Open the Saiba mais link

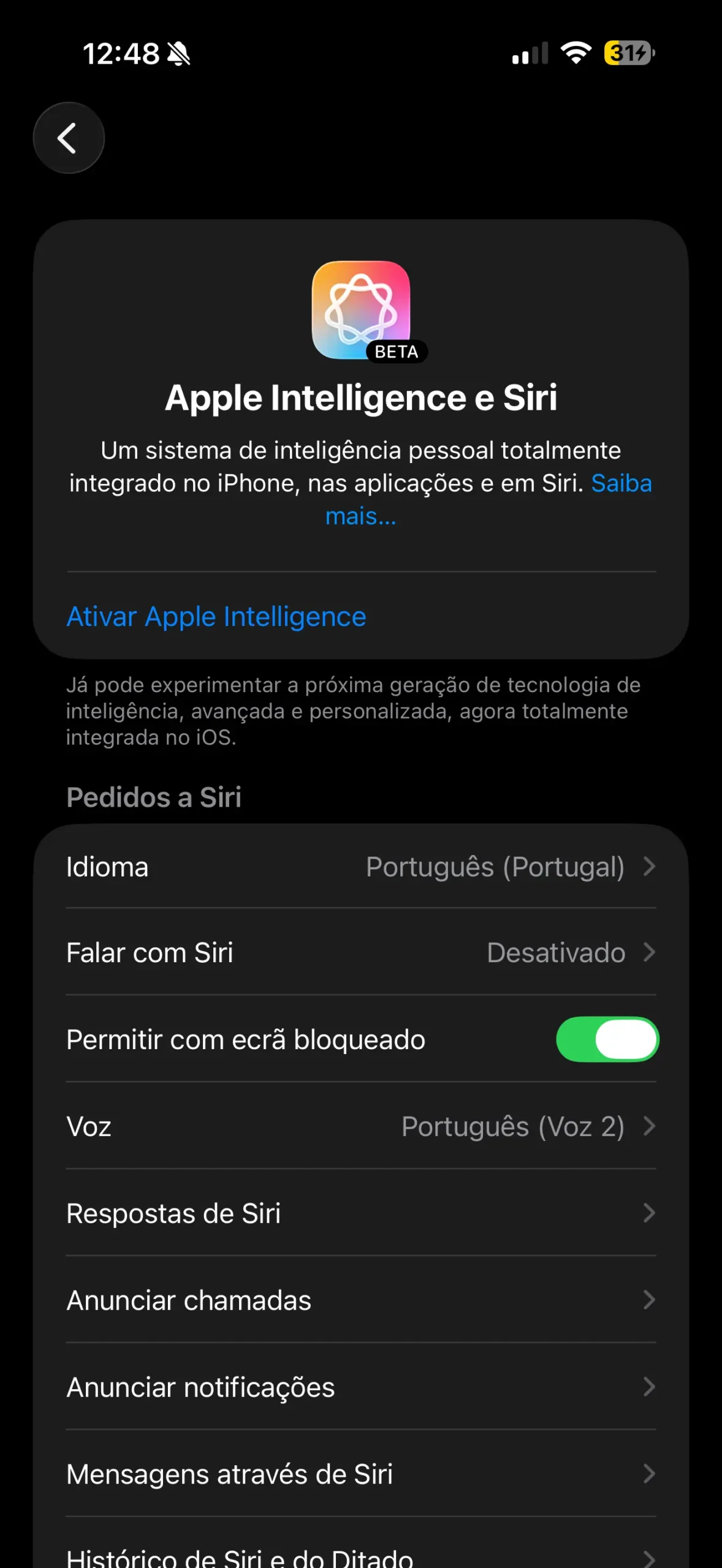pos(620,484)
